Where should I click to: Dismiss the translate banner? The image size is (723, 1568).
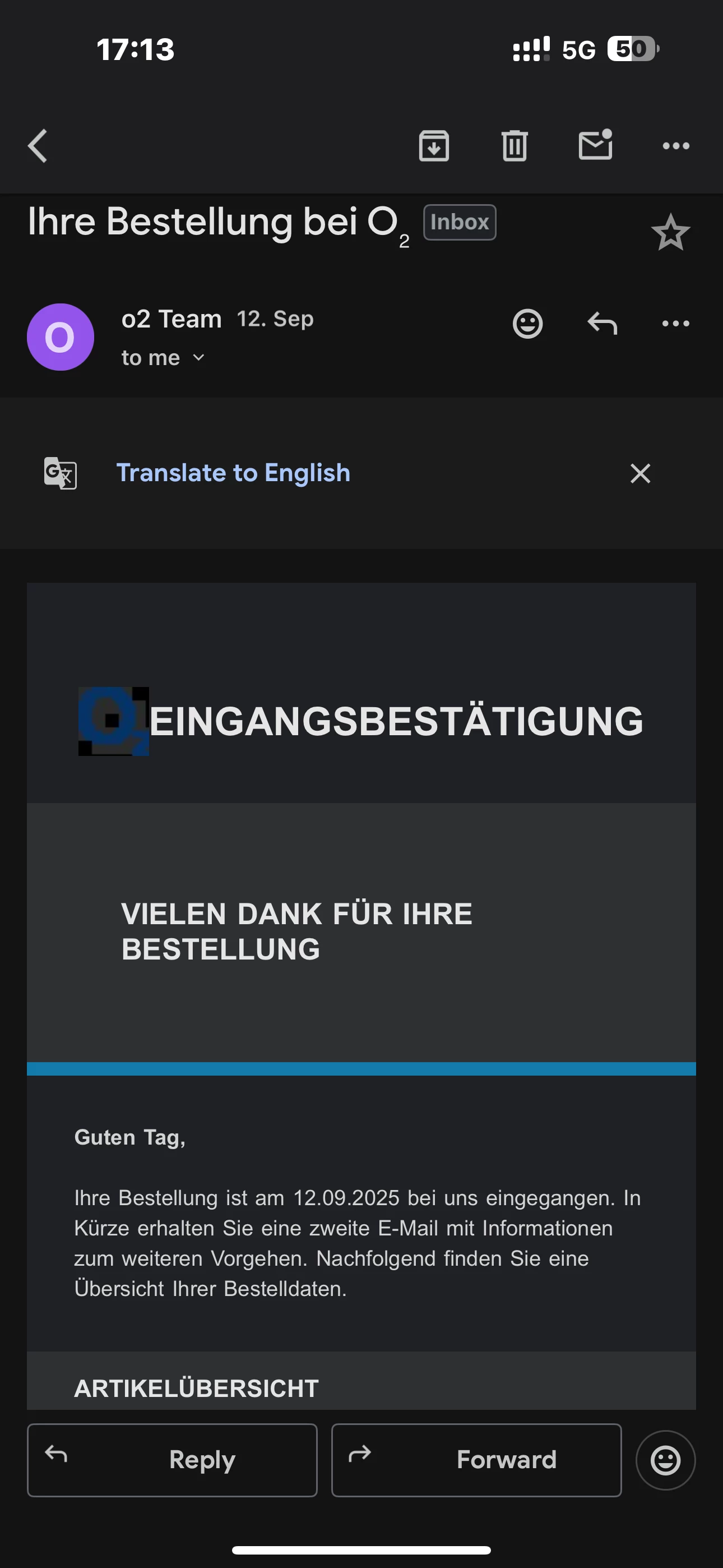tap(640, 473)
